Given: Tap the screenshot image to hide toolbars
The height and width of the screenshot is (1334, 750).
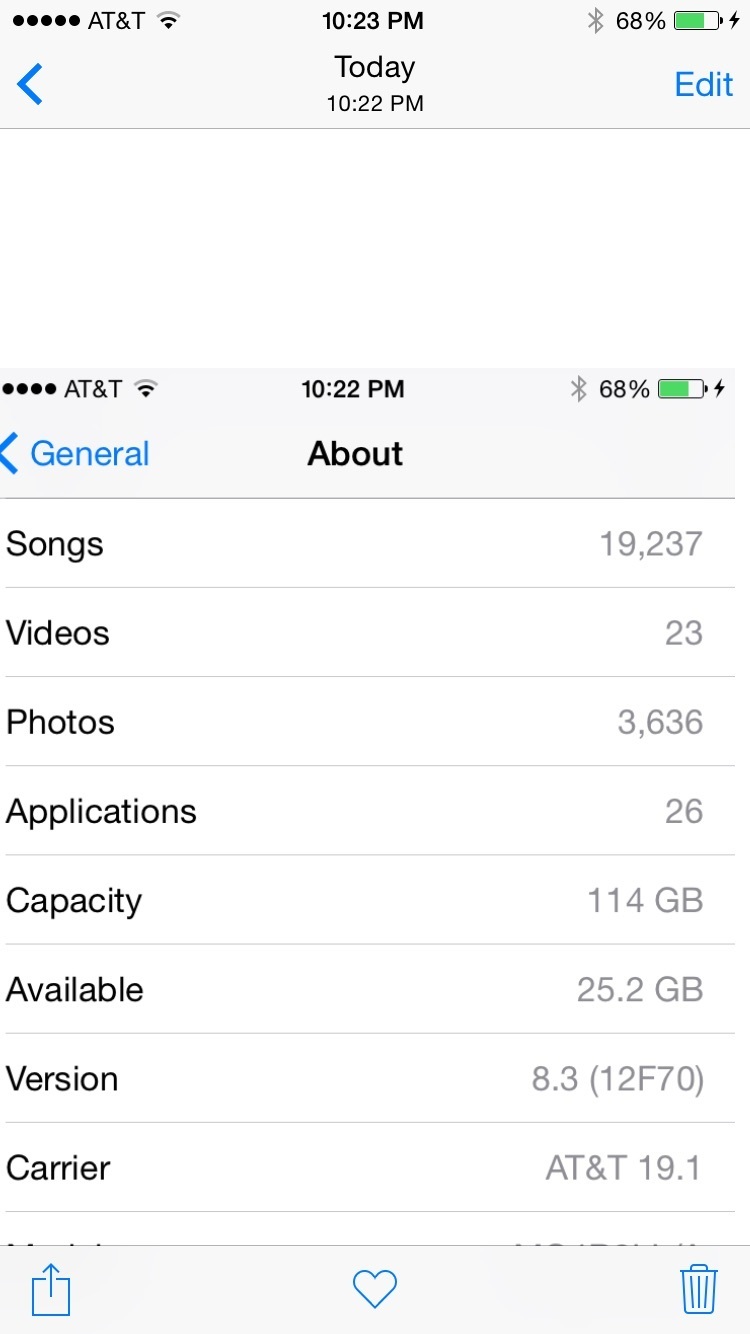Looking at the screenshot, I should point(375,806).
